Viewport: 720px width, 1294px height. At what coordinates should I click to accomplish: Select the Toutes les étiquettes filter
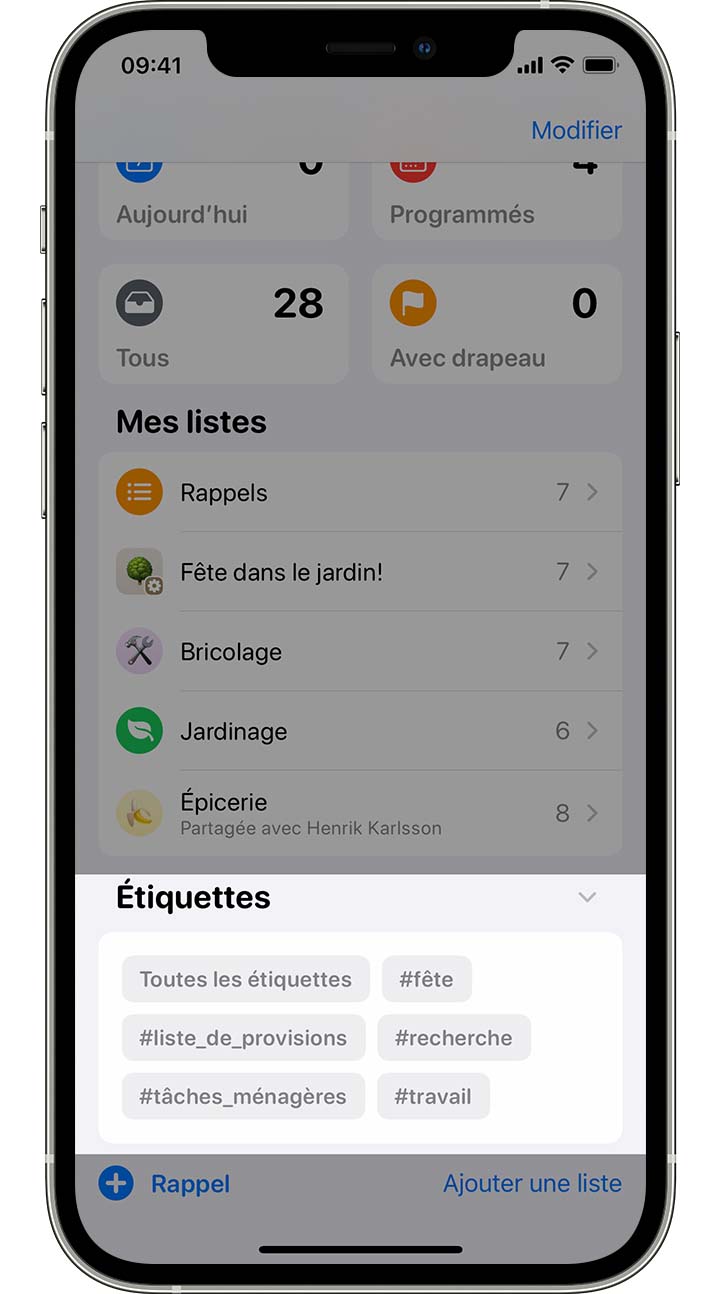point(245,979)
